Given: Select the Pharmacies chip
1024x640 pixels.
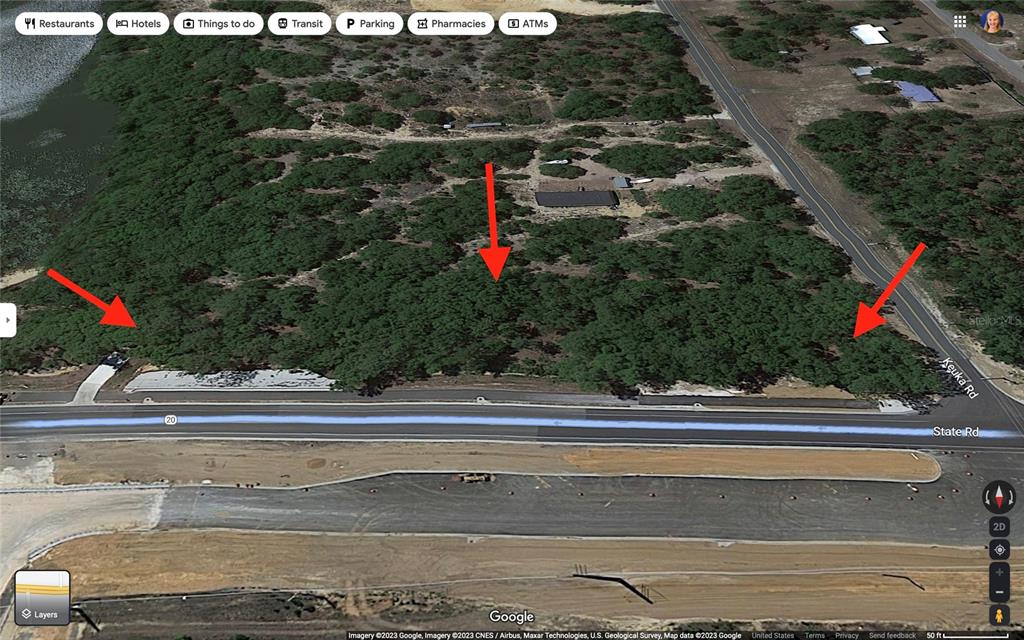Looking at the screenshot, I should (450, 23).
